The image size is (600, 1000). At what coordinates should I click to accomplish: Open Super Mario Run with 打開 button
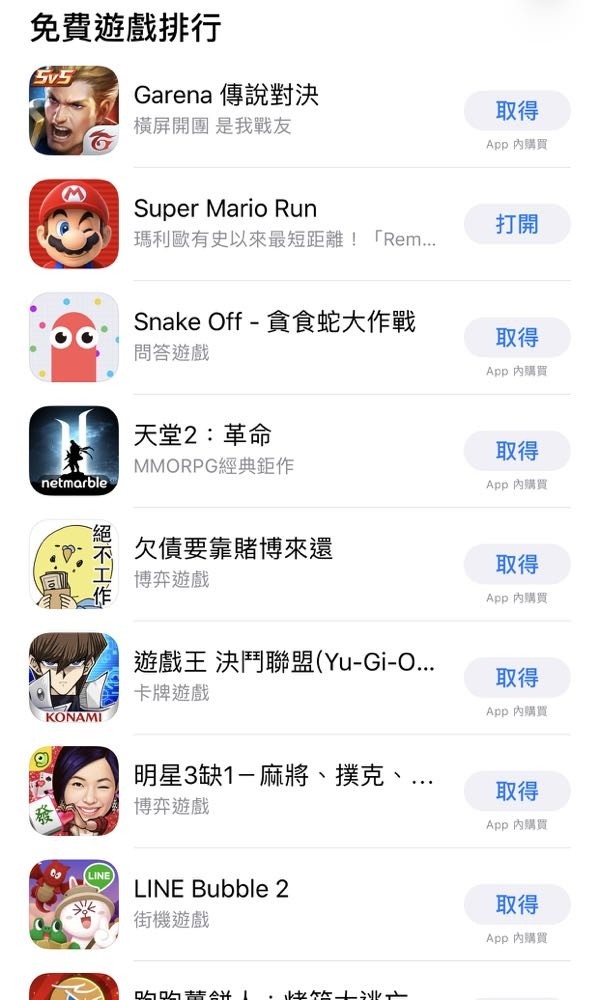(517, 224)
